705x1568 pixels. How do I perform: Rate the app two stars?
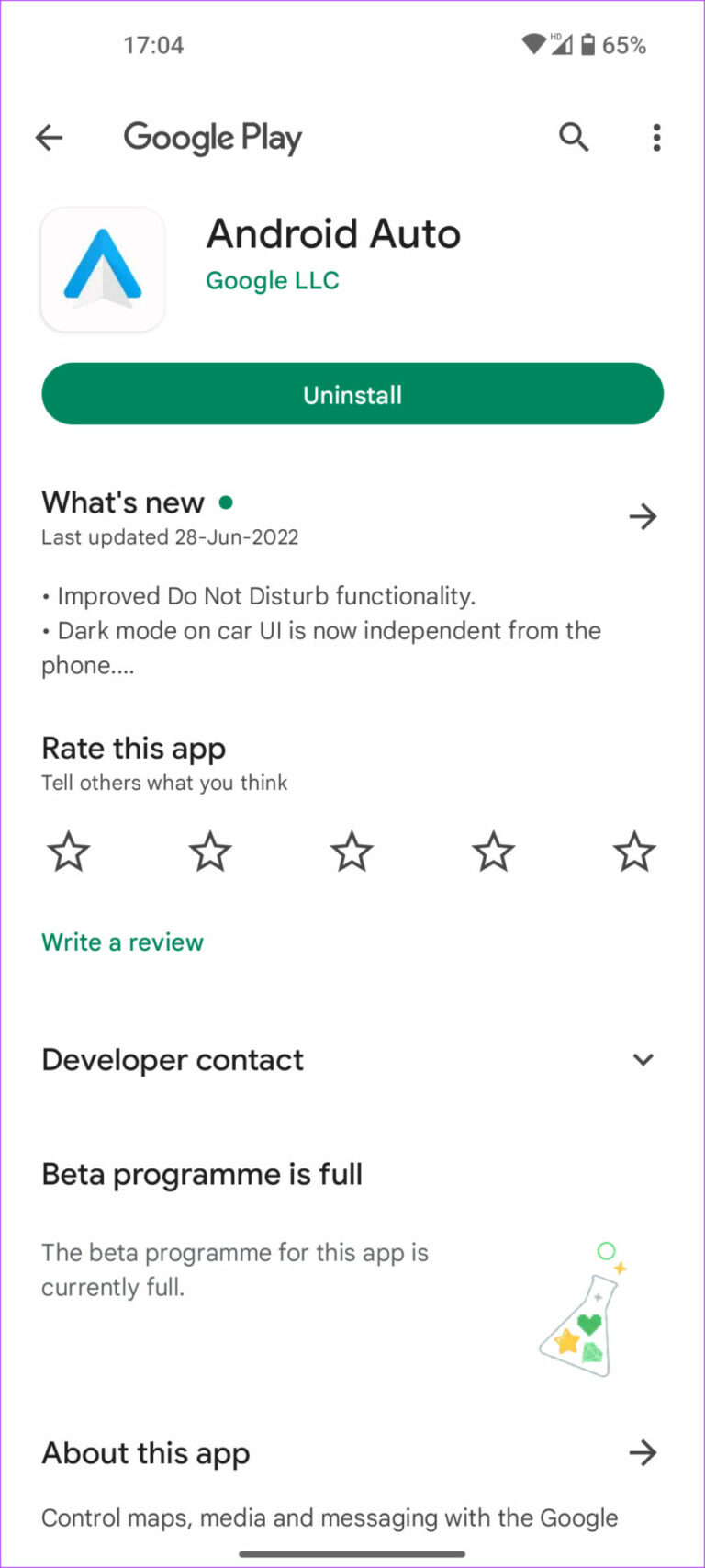tap(210, 852)
